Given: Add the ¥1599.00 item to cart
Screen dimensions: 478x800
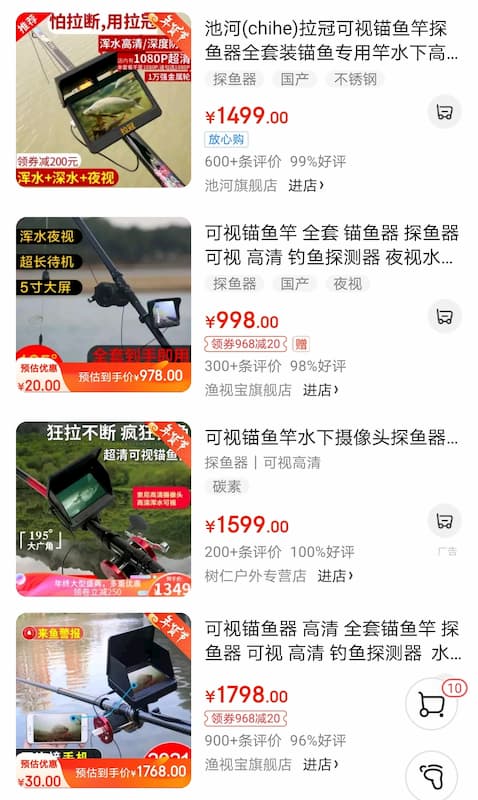Looking at the screenshot, I should coord(444,521).
